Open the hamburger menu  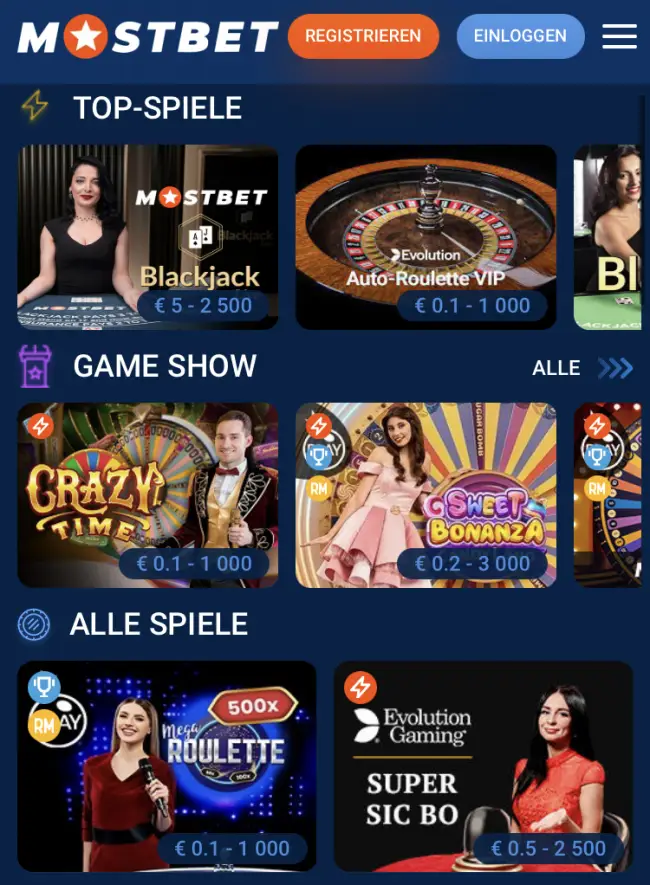pos(619,36)
